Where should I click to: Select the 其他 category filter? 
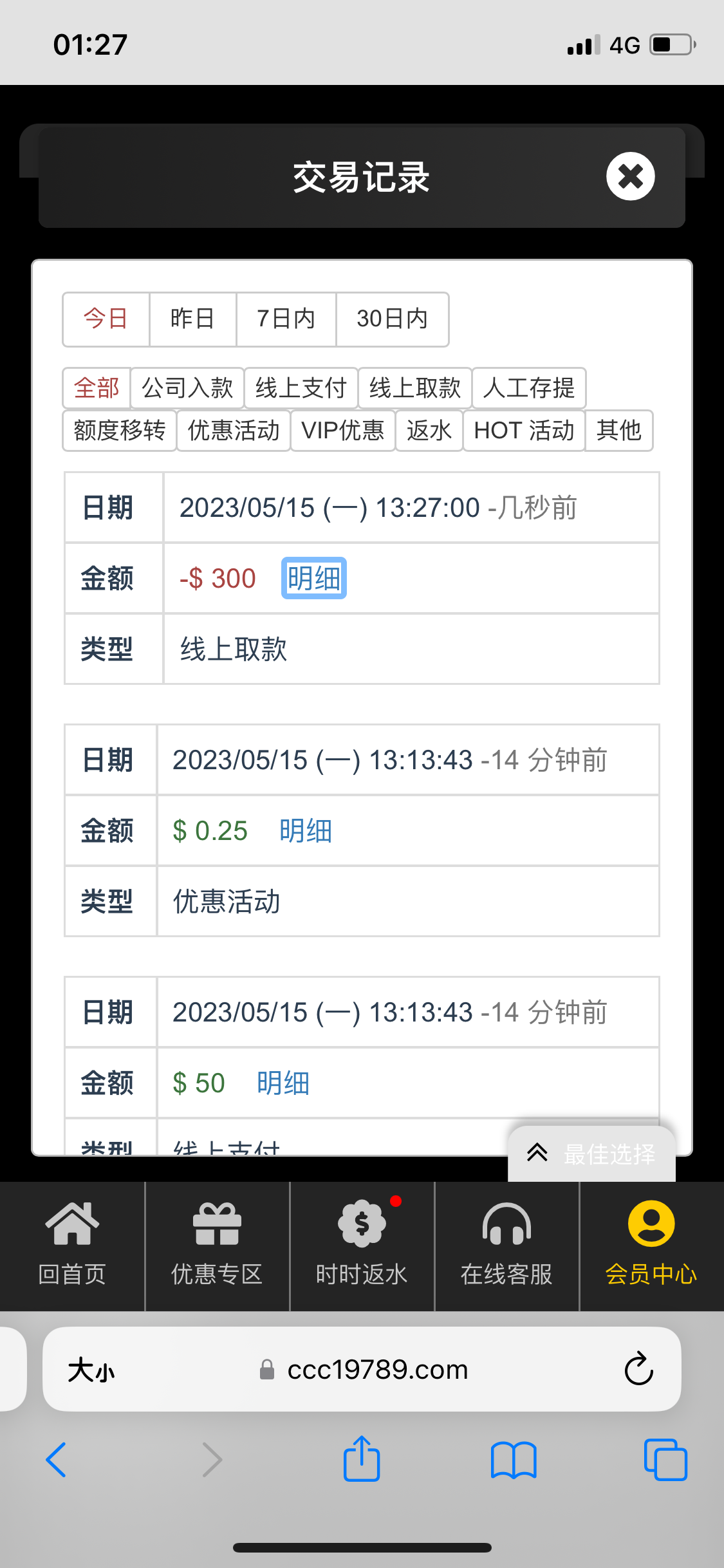tap(618, 431)
